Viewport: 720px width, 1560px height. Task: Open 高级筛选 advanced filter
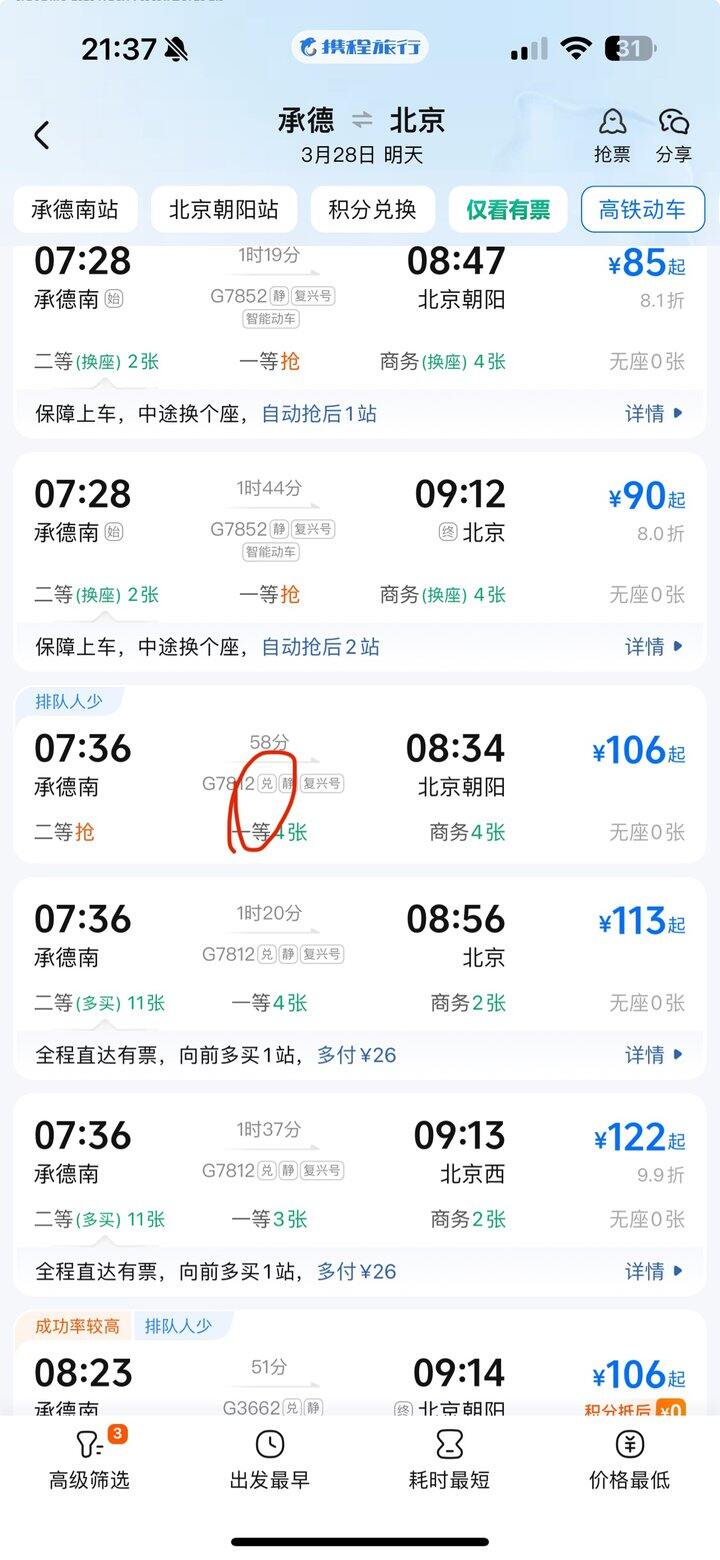[90, 1460]
